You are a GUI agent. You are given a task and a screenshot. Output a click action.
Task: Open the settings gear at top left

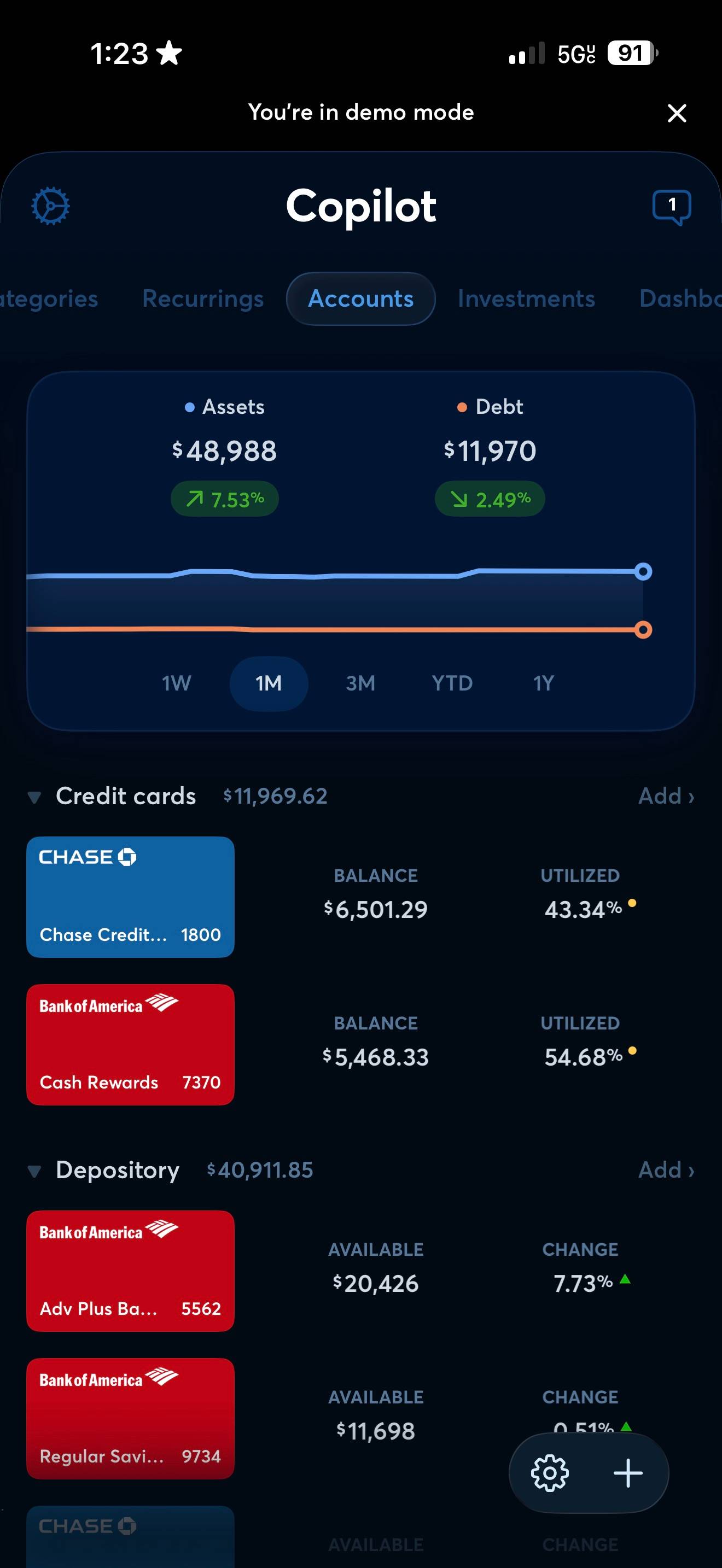click(50, 206)
